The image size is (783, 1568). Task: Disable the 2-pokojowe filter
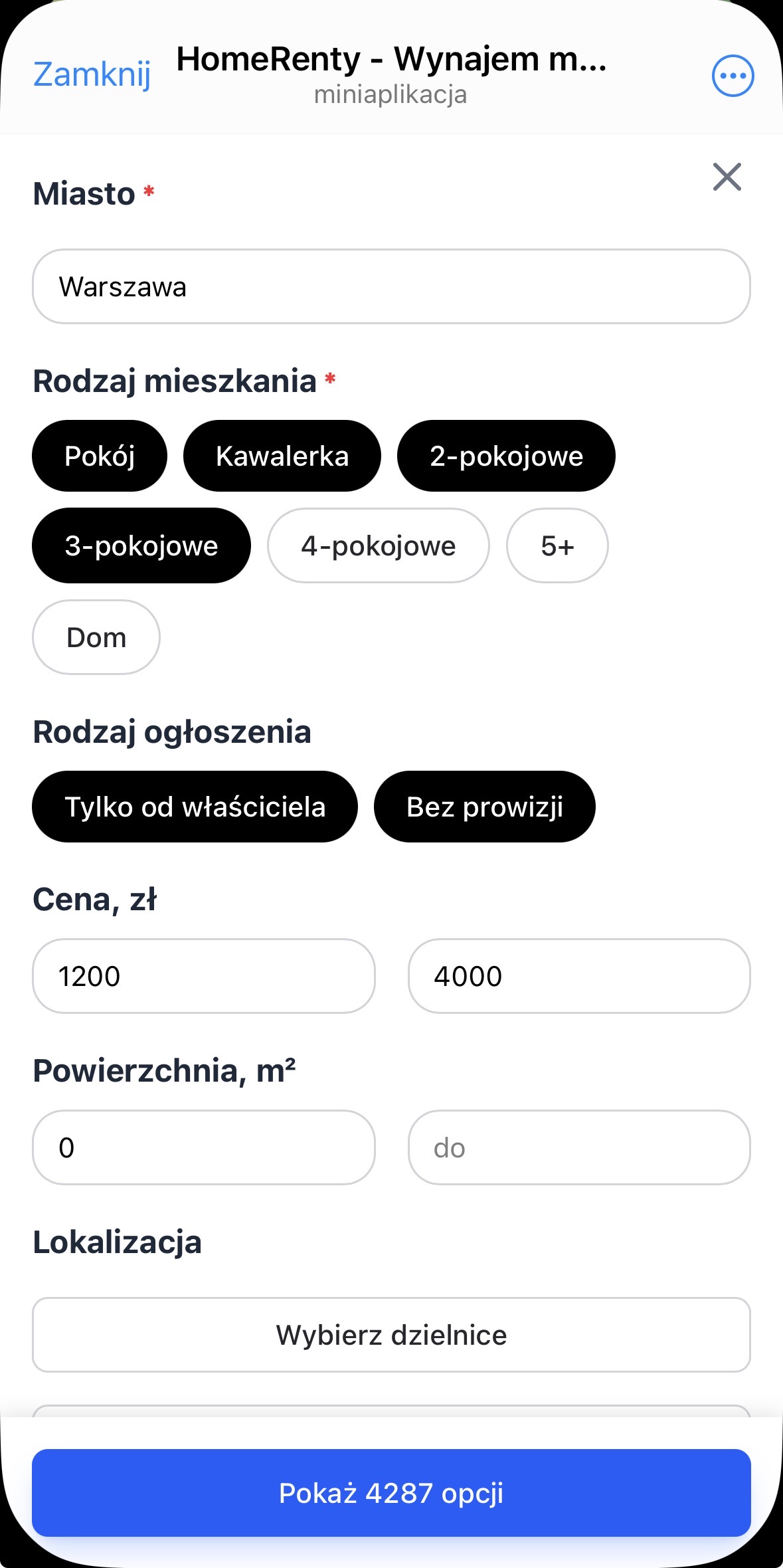pyautogui.click(x=506, y=455)
